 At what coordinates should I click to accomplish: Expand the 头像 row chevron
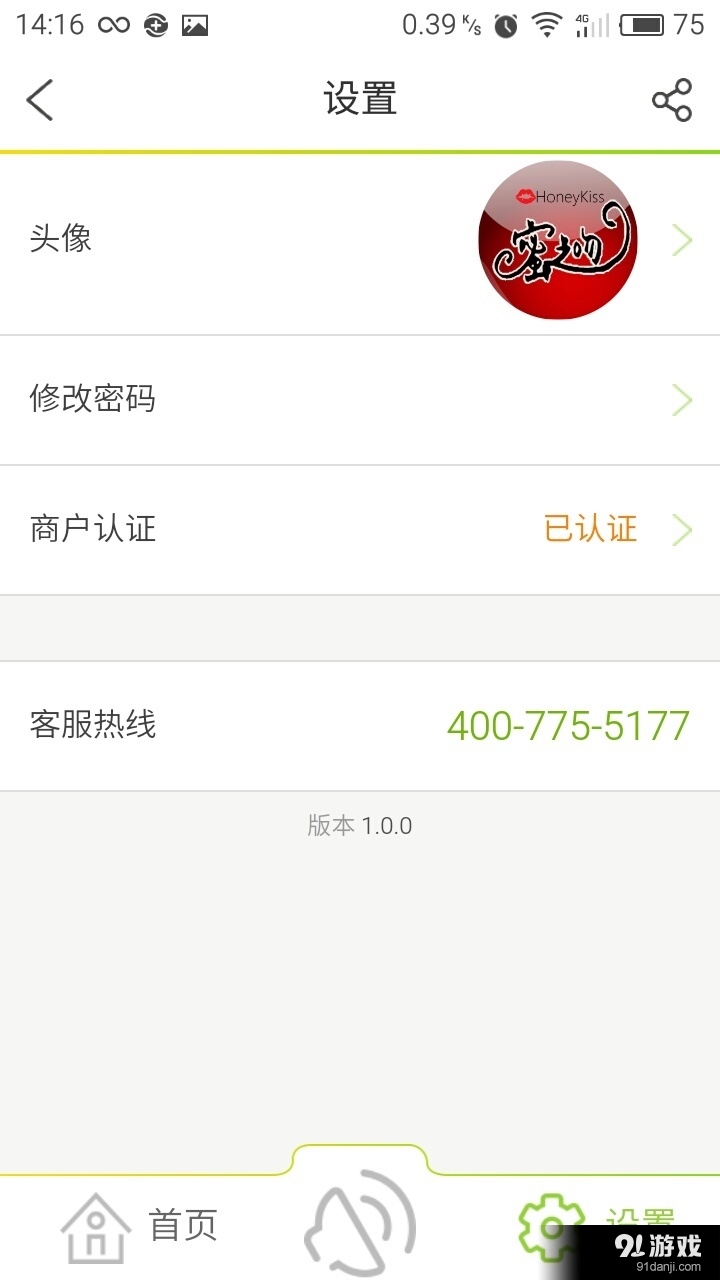click(x=683, y=240)
